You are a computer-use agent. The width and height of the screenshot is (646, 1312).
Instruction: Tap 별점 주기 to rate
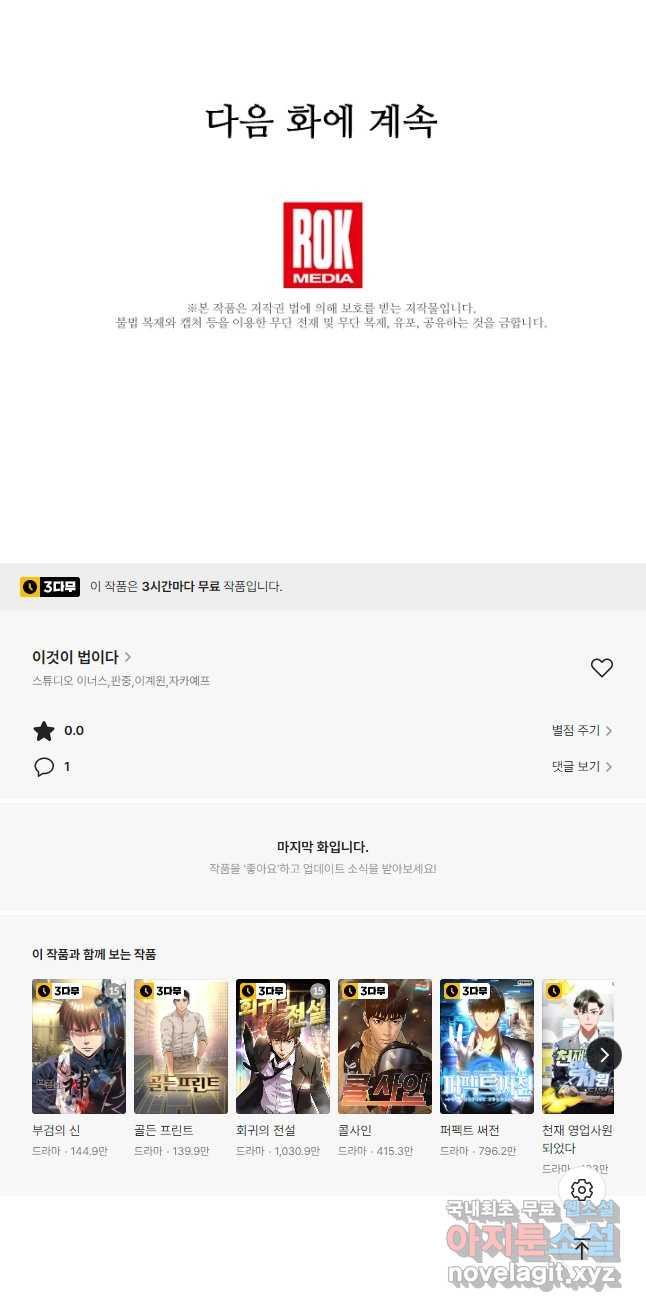coord(581,731)
